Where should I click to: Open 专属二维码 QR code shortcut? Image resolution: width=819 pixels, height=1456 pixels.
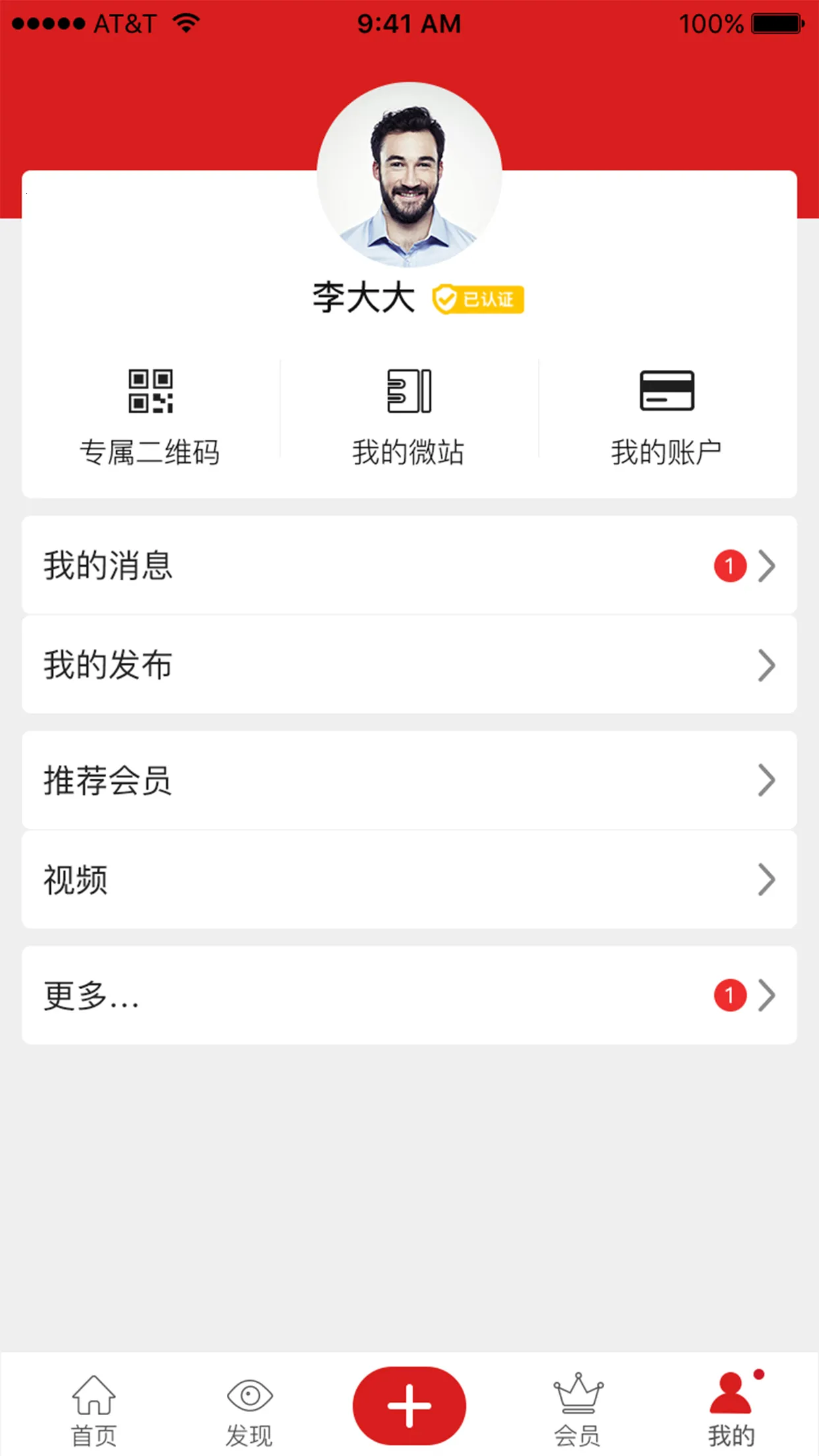pos(150,417)
